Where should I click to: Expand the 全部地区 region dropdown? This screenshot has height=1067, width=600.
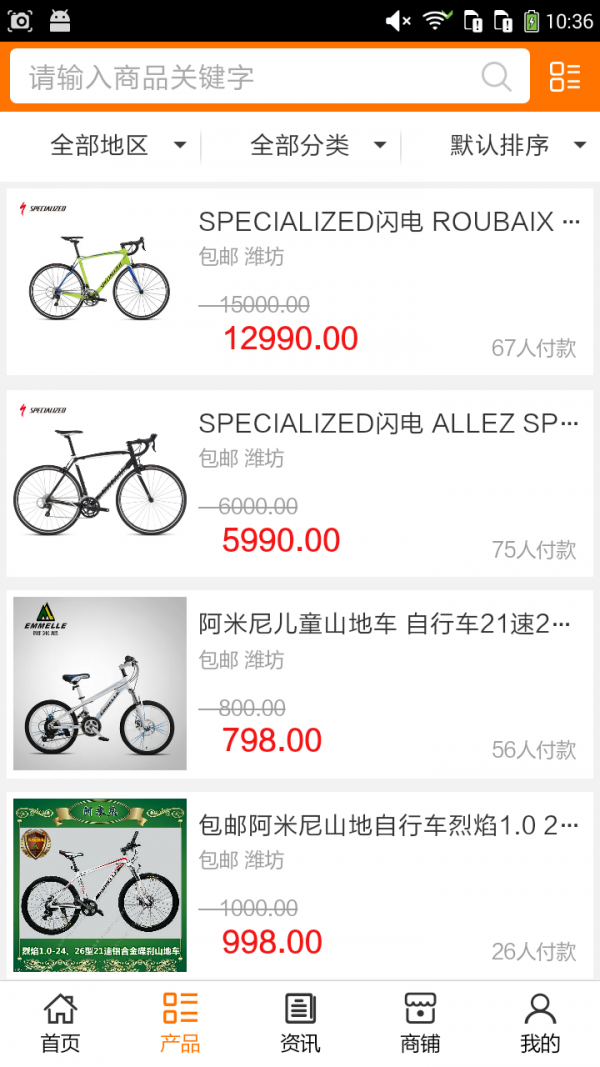[118, 146]
